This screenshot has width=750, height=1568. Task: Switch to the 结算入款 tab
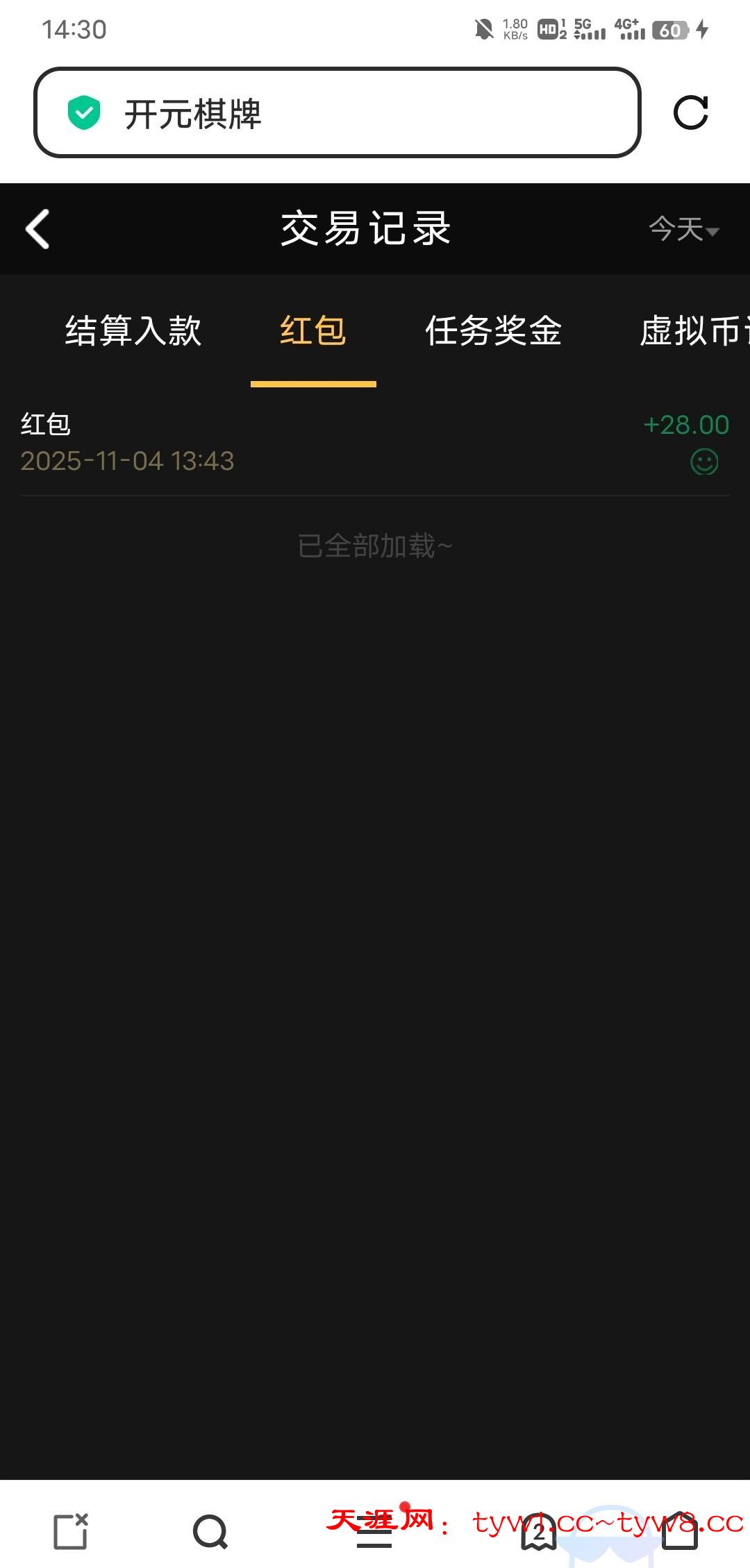click(133, 330)
